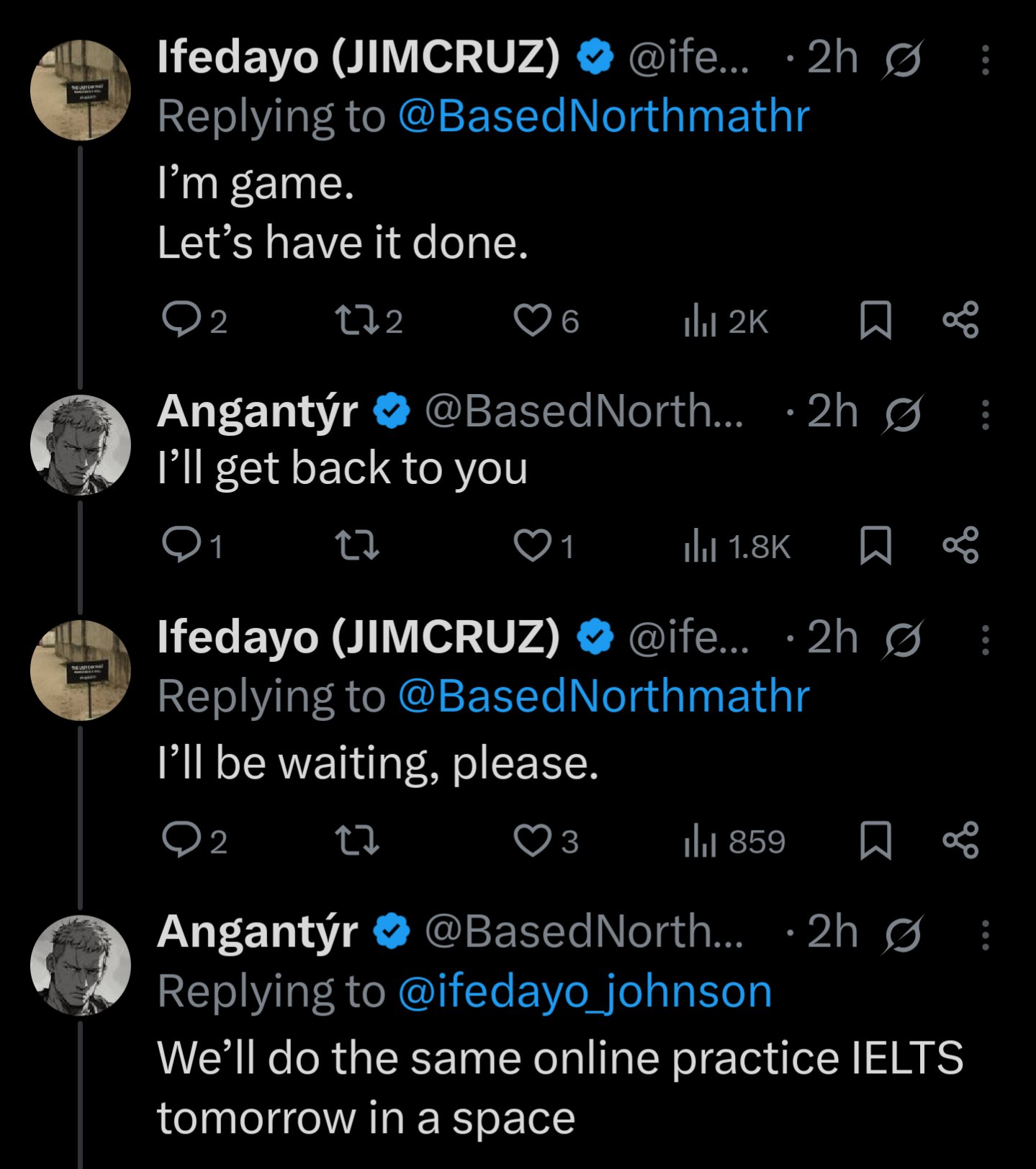
Task: Open overflow menu on the IELTS tweet
Action: [x=985, y=934]
